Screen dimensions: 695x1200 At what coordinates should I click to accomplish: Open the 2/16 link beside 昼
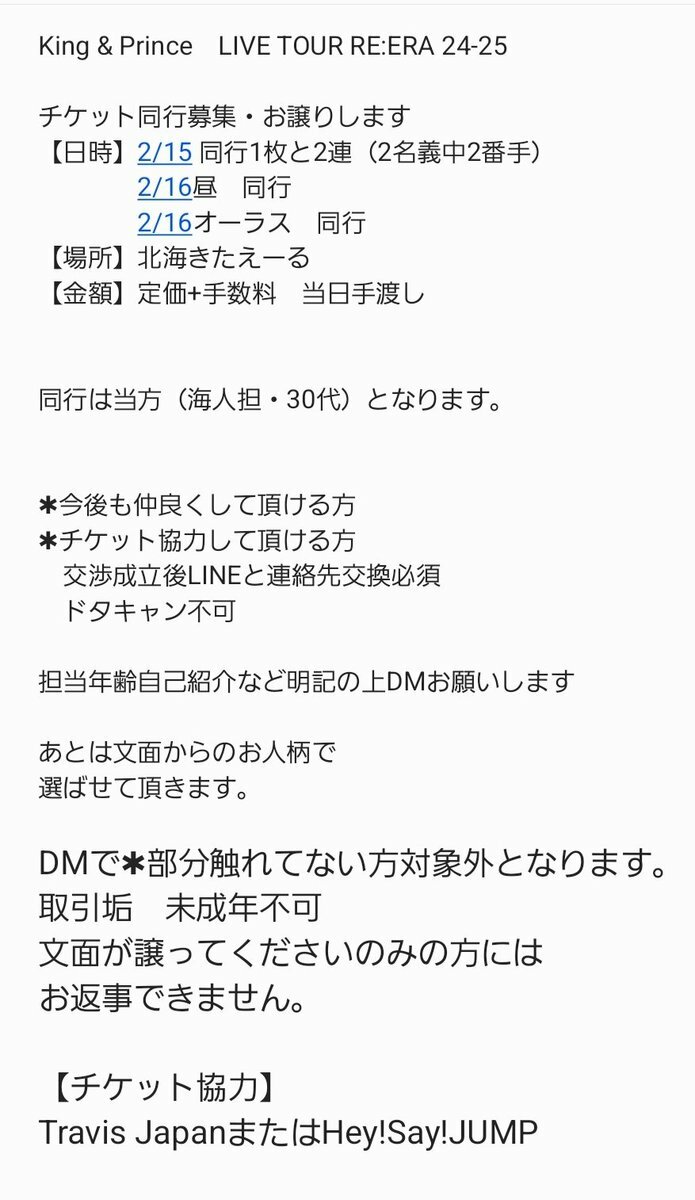(x=165, y=187)
